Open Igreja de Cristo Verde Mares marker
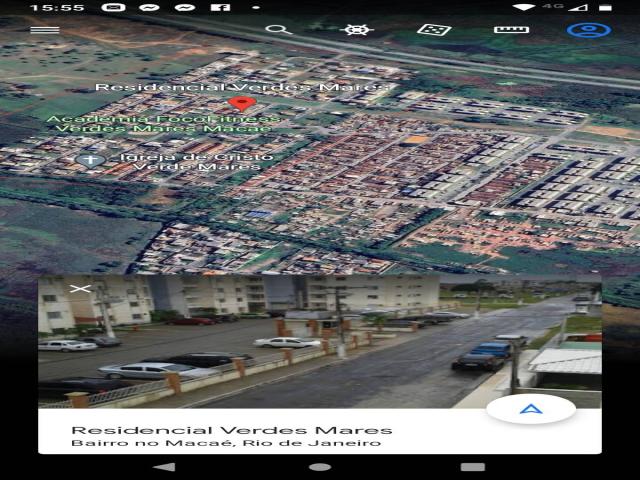 (x=91, y=160)
